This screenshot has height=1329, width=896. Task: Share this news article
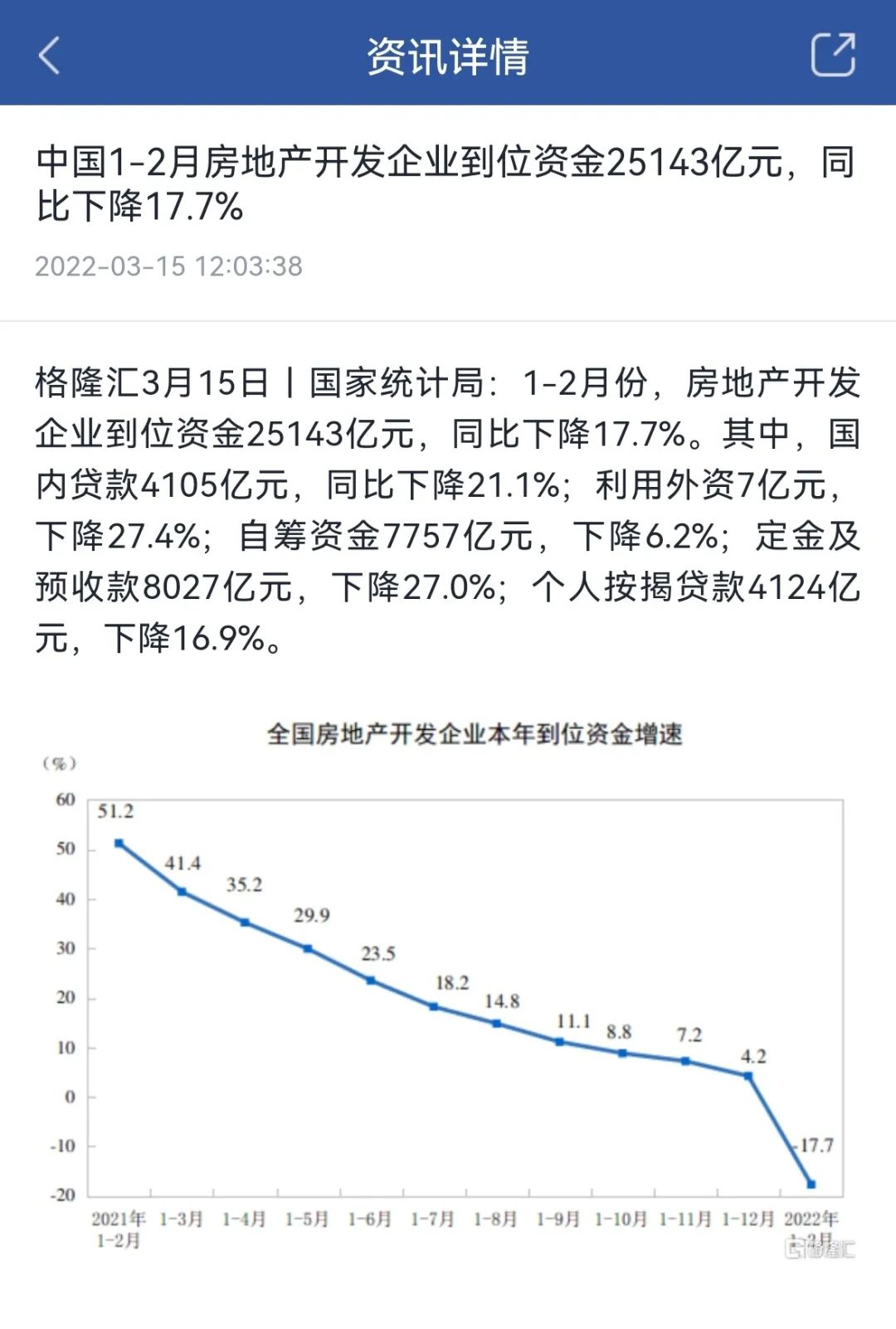[832, 56]
